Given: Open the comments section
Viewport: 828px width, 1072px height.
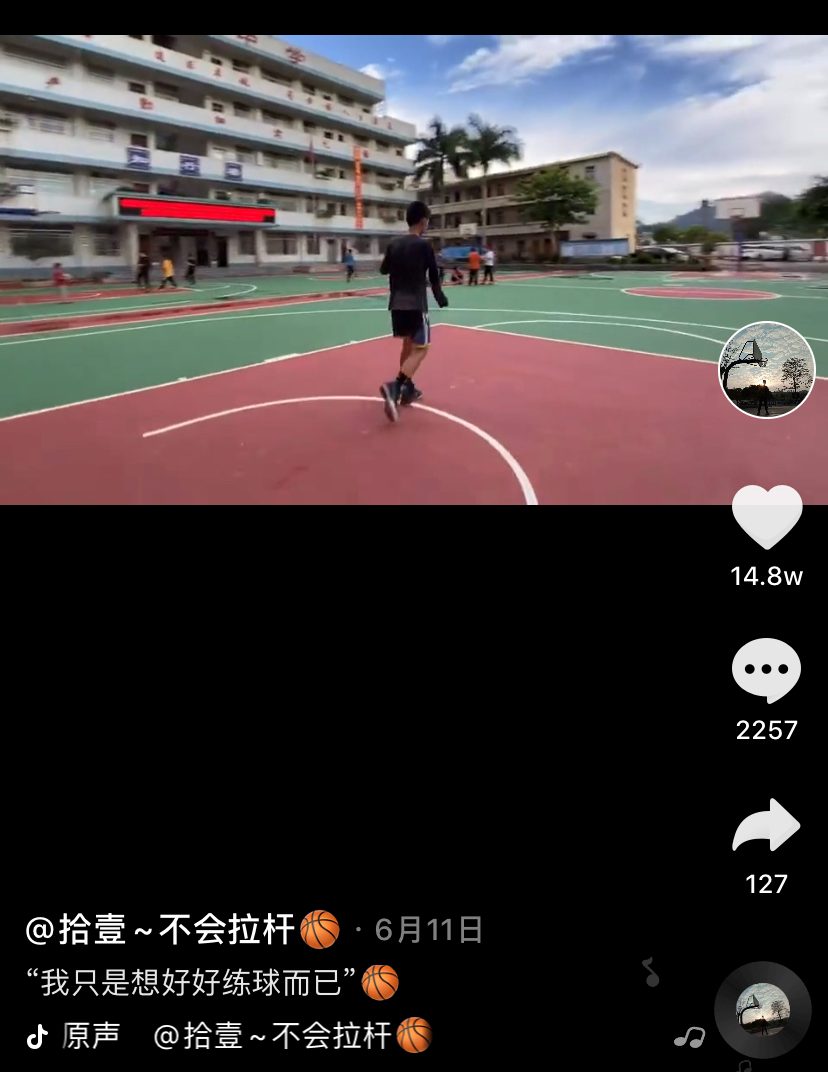Looking at the screenshot, I should coord(767,670).
